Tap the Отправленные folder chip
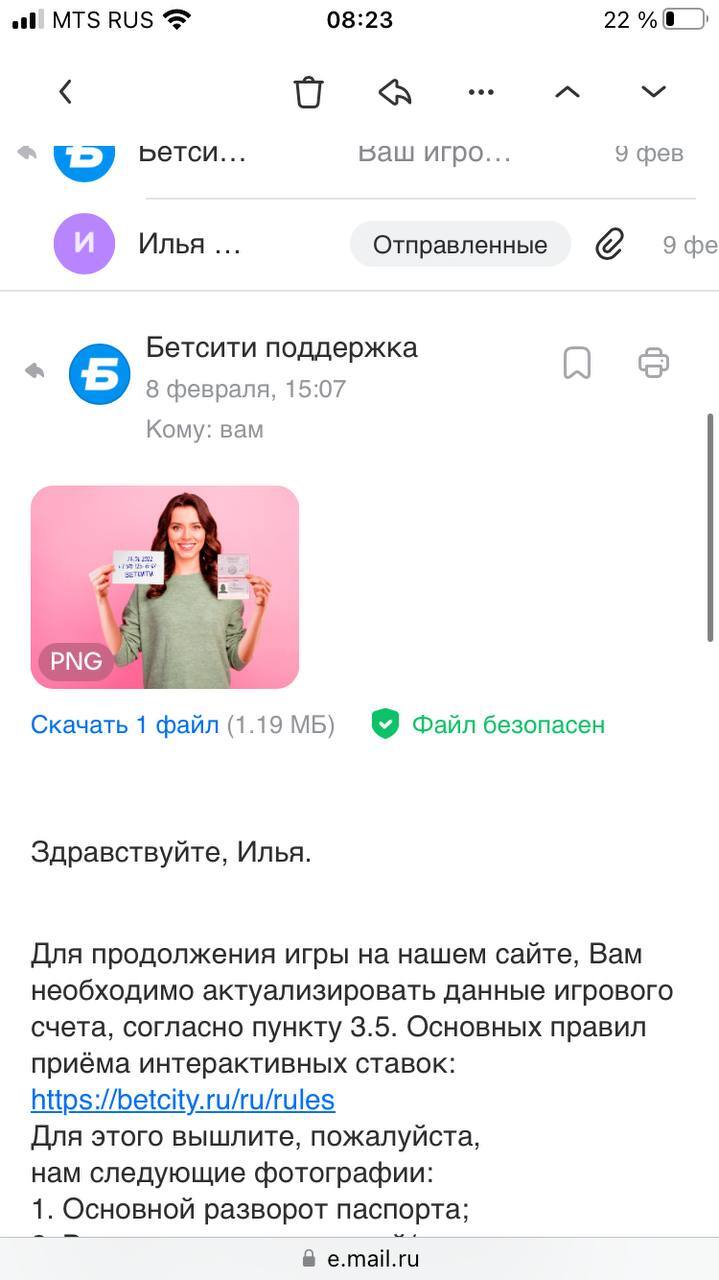Image resolution: width=719 pixels, height=1280 pixels. click(460, 245)
